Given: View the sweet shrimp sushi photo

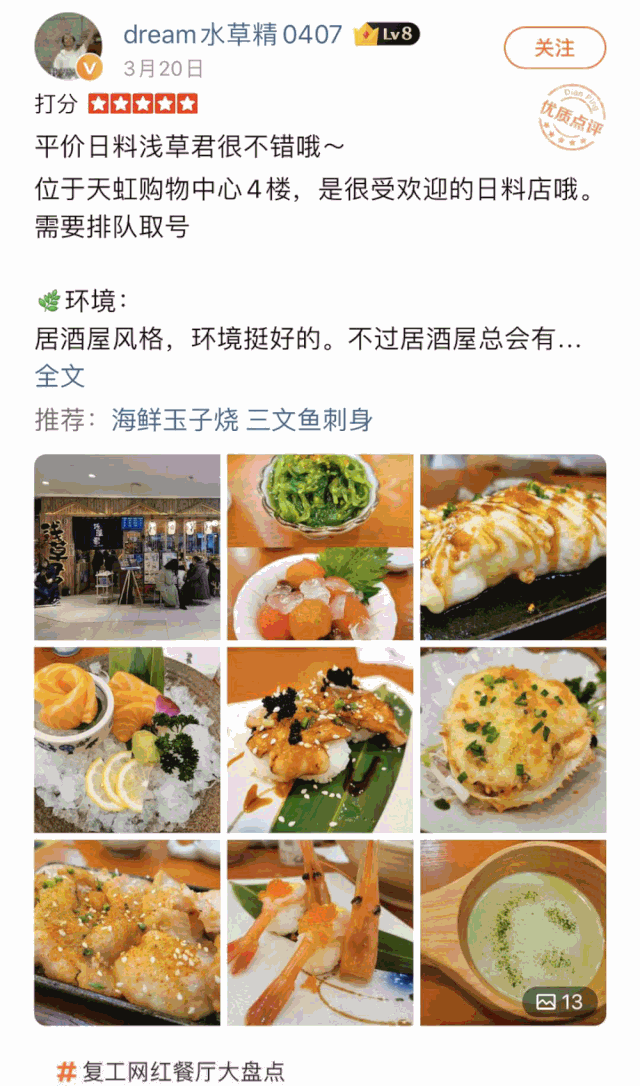Looking at the screenshot, I should (320, 932).
